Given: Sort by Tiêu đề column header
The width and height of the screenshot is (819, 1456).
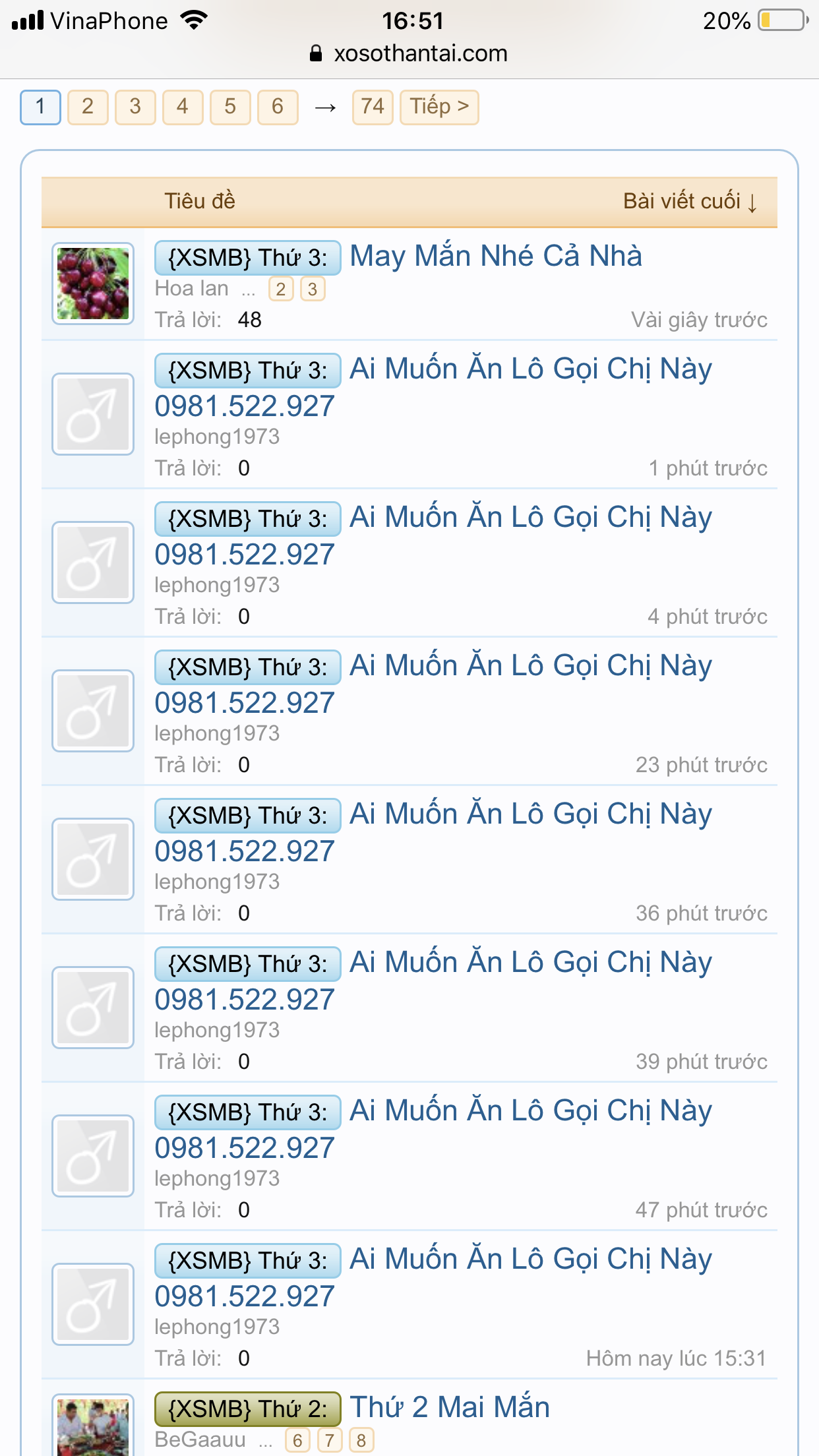Looking at the screenshot, I should tap(200, 201).
